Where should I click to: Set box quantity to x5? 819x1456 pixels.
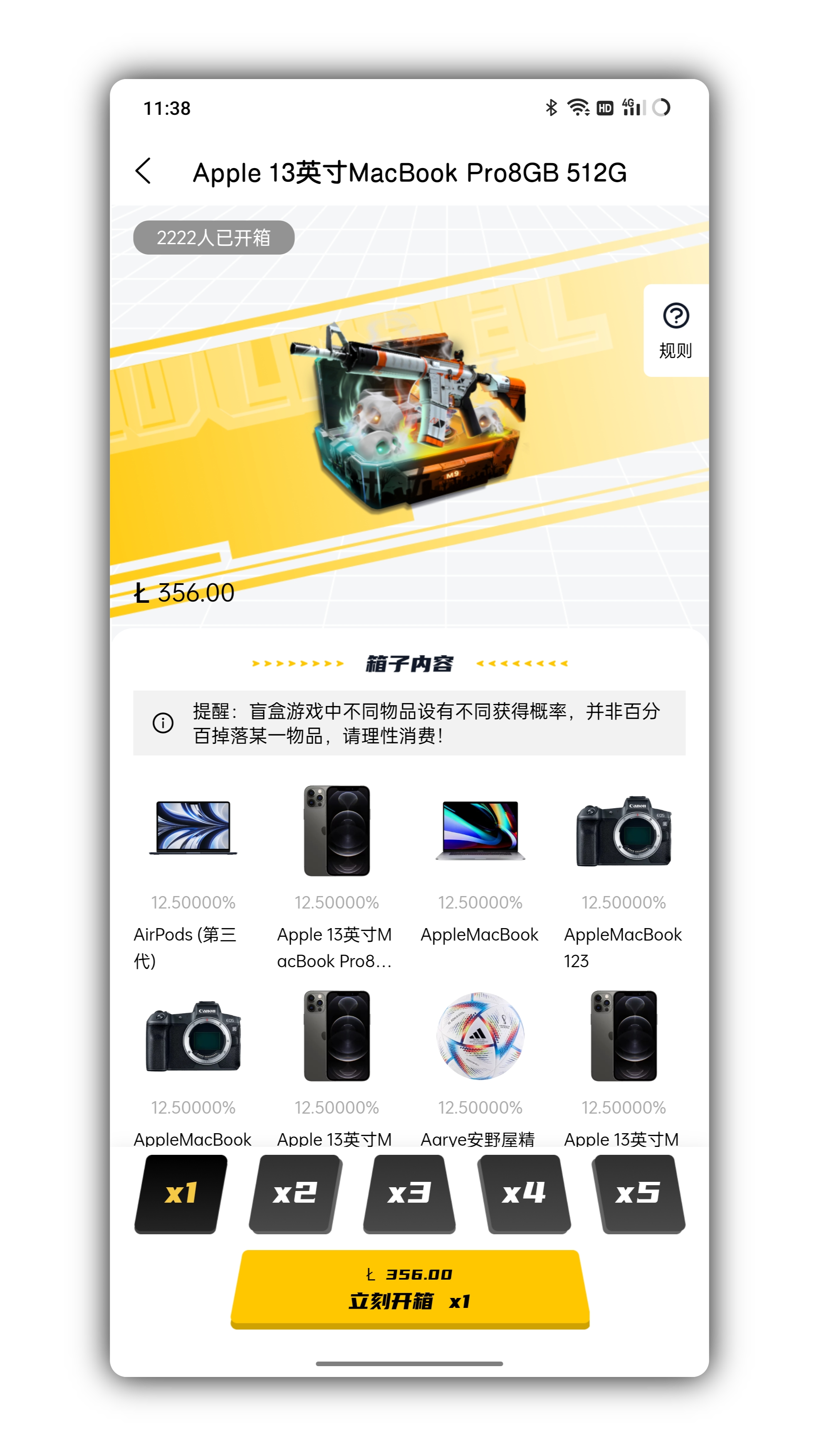(638, 1193)
